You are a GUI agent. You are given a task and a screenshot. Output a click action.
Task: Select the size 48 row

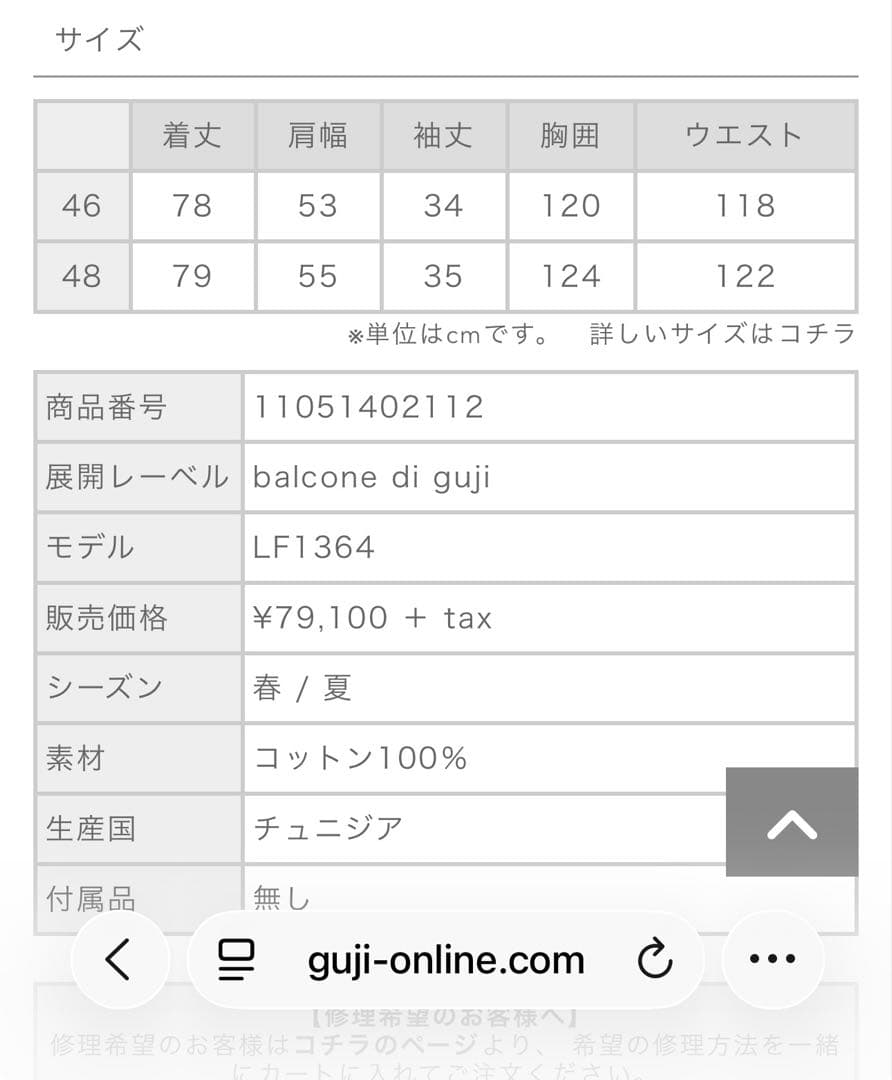point(82,276)
